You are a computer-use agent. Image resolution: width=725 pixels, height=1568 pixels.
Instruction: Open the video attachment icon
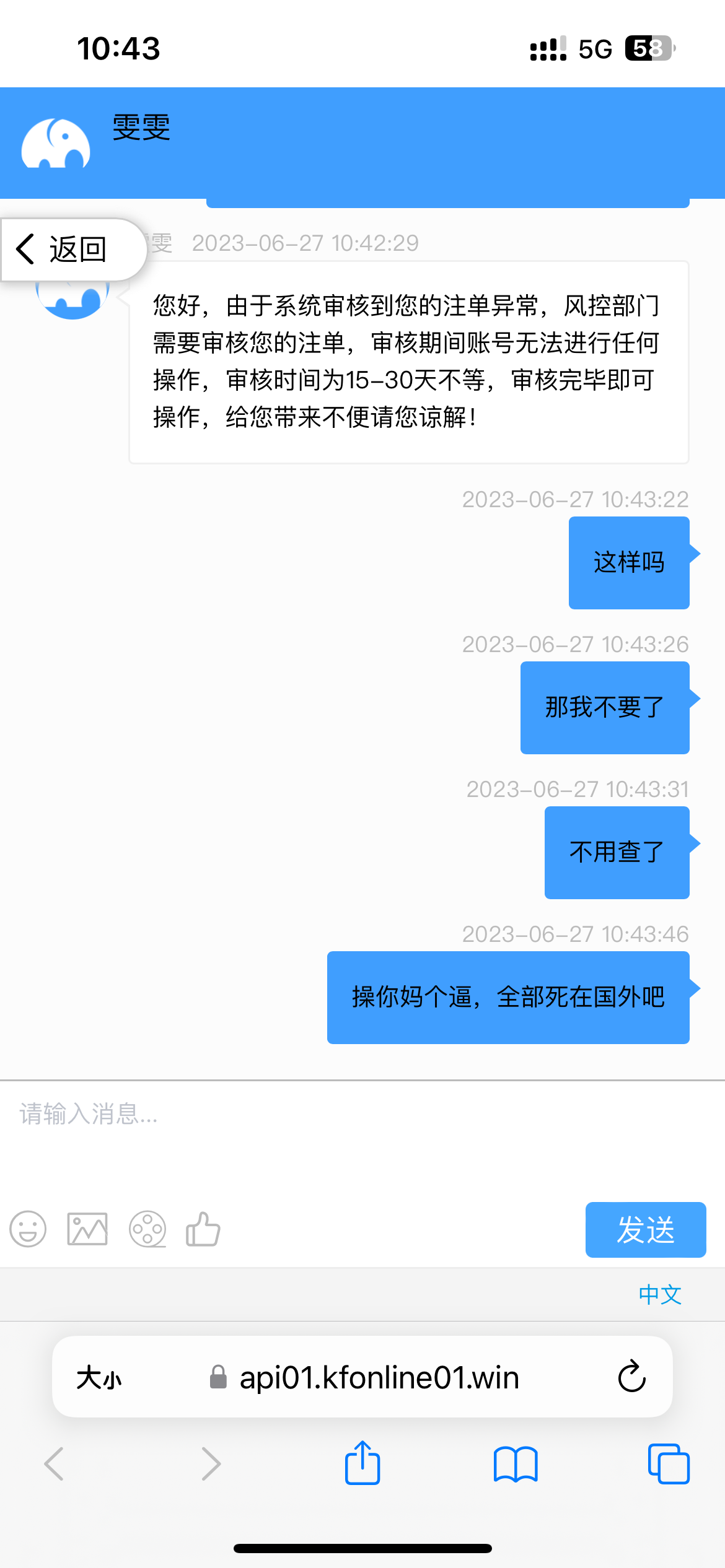(147, 1229)
